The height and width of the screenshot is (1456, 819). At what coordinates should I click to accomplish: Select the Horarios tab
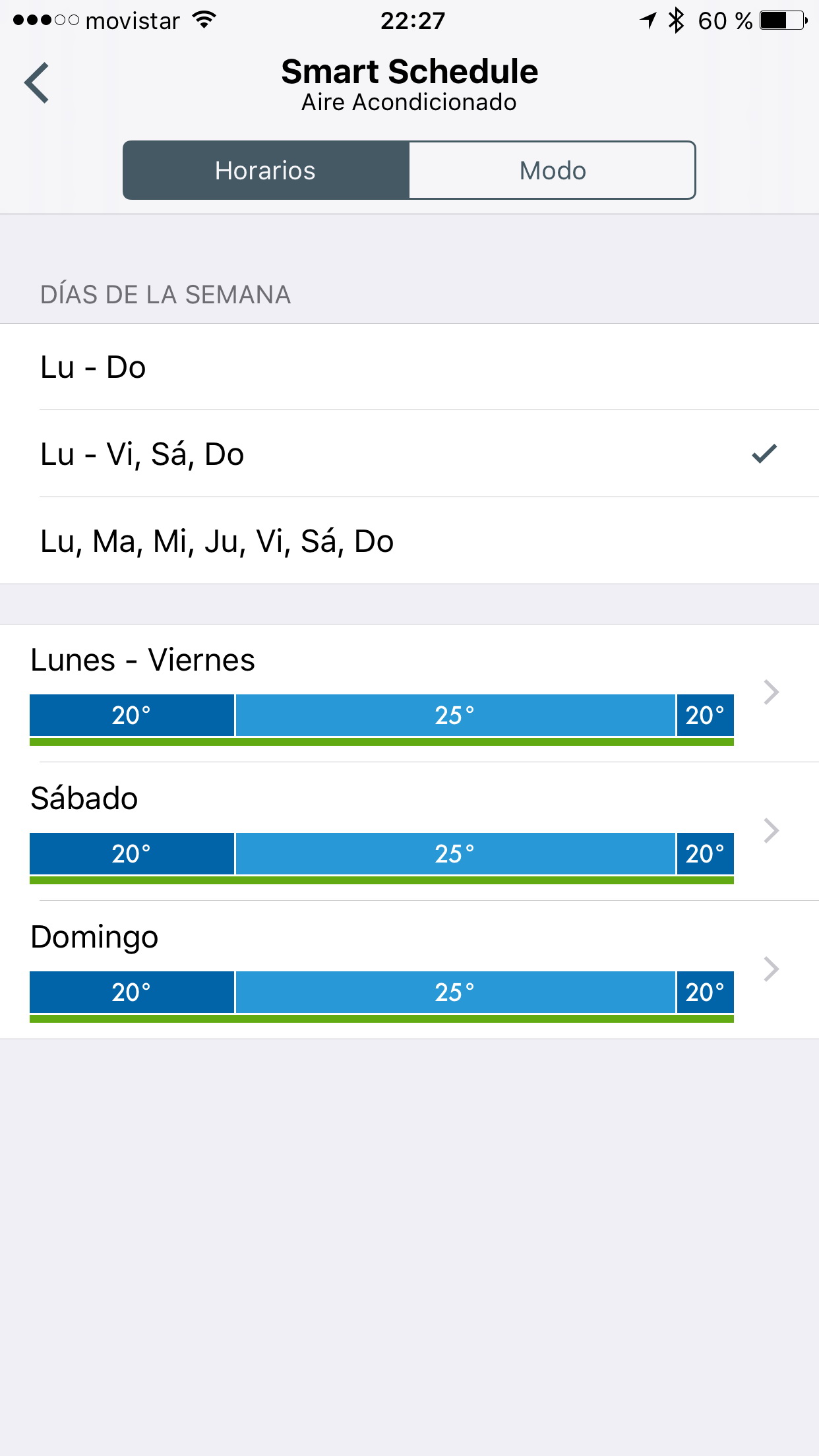pyautogui.click(x=266, y=171)
